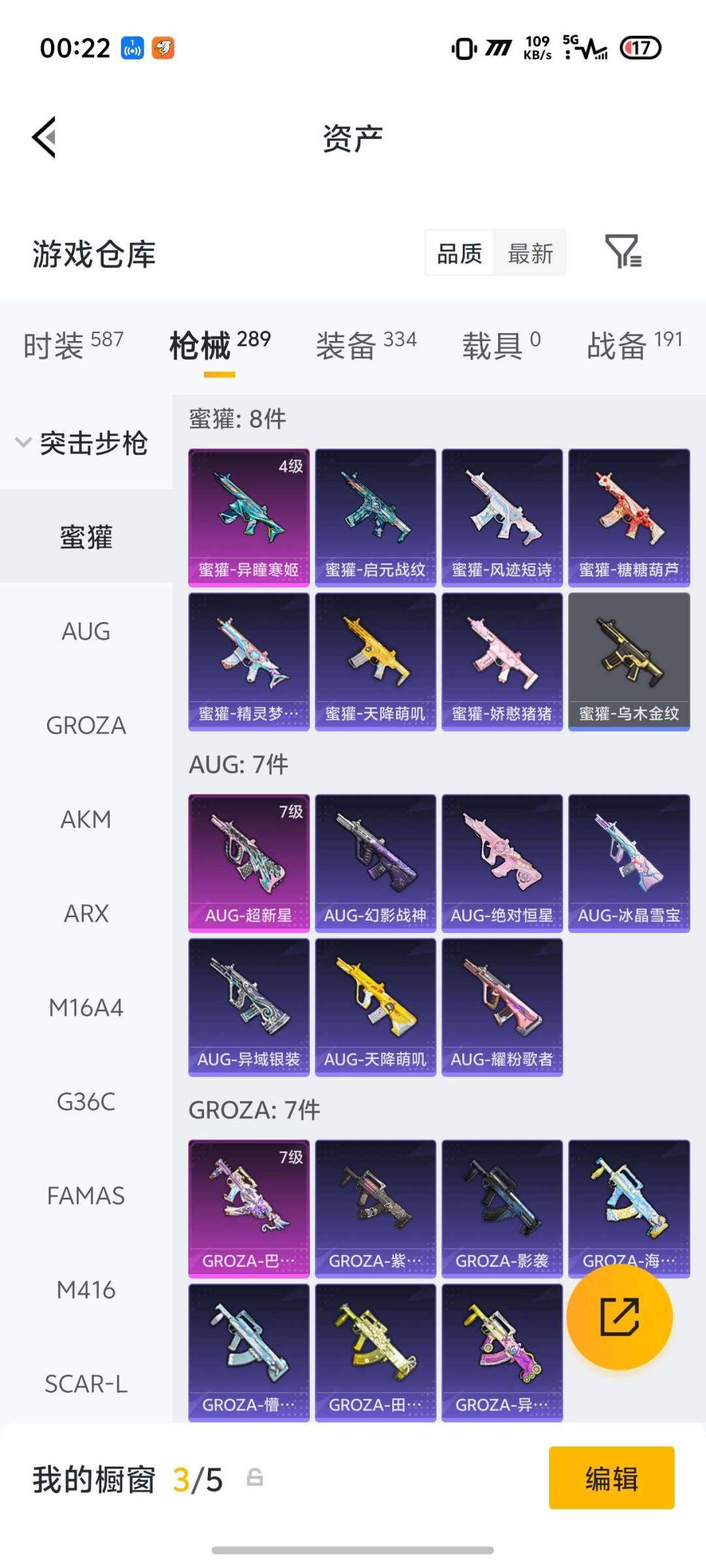The height and width of the screenshot is (1568, 706).
Task: Tap the 编辑 button for 我的橱窗
Action: [611, 1478]
